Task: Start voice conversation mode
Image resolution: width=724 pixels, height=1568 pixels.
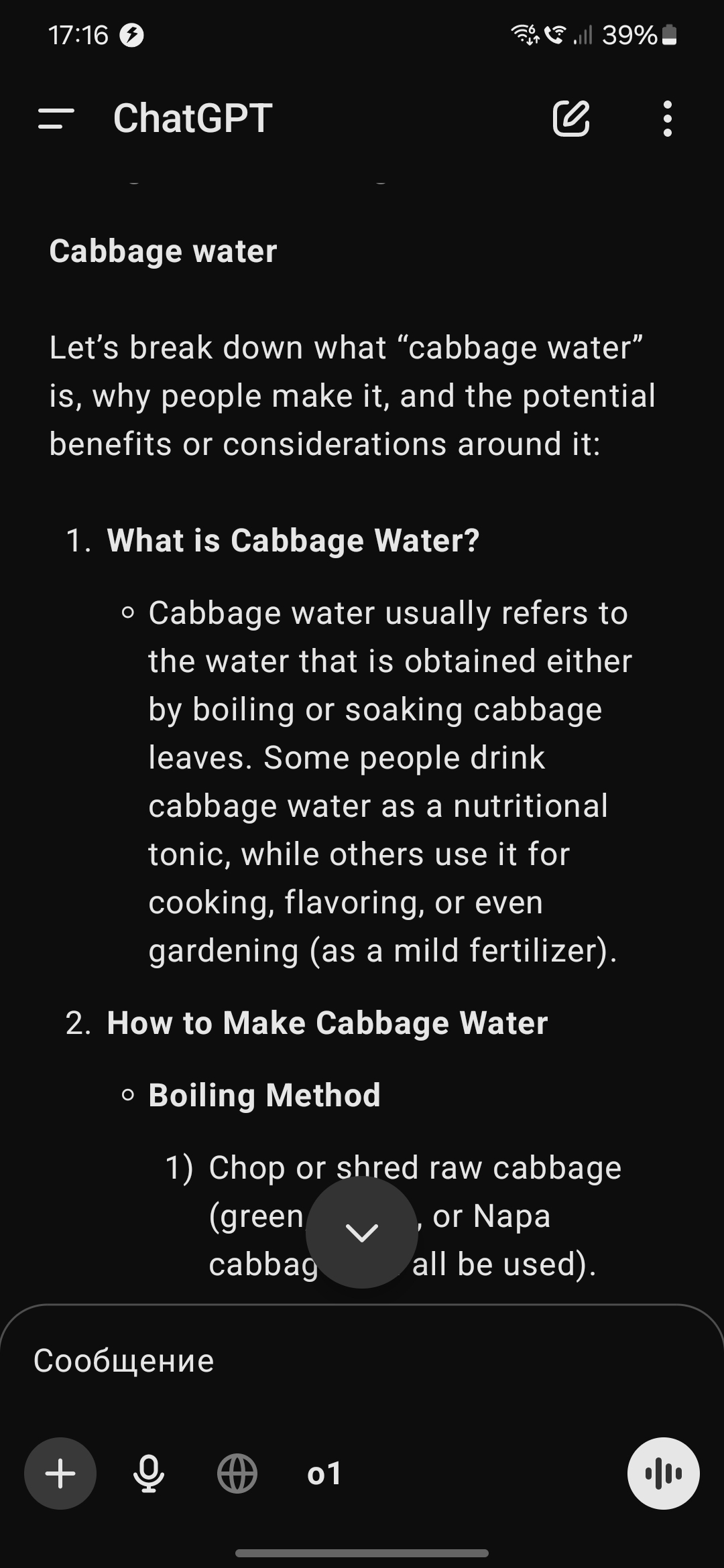Action: click(664, 1474)
